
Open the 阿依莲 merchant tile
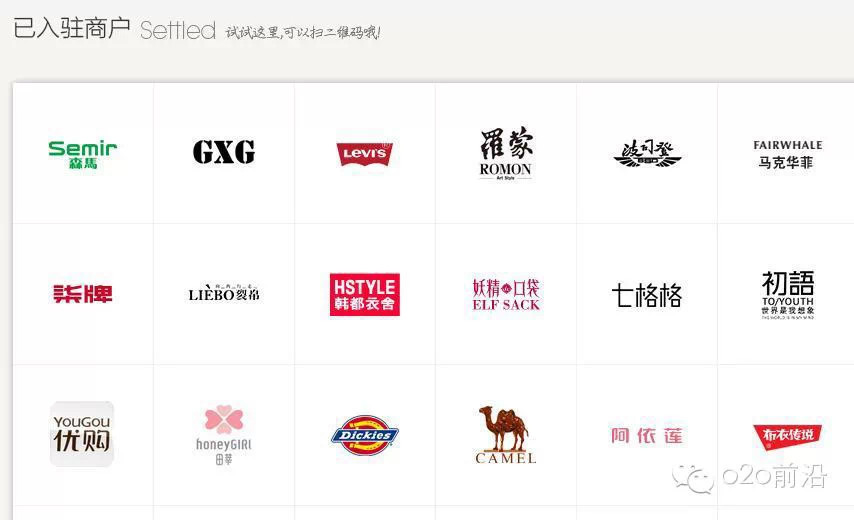pyautogui.click(x=647, y=436)
